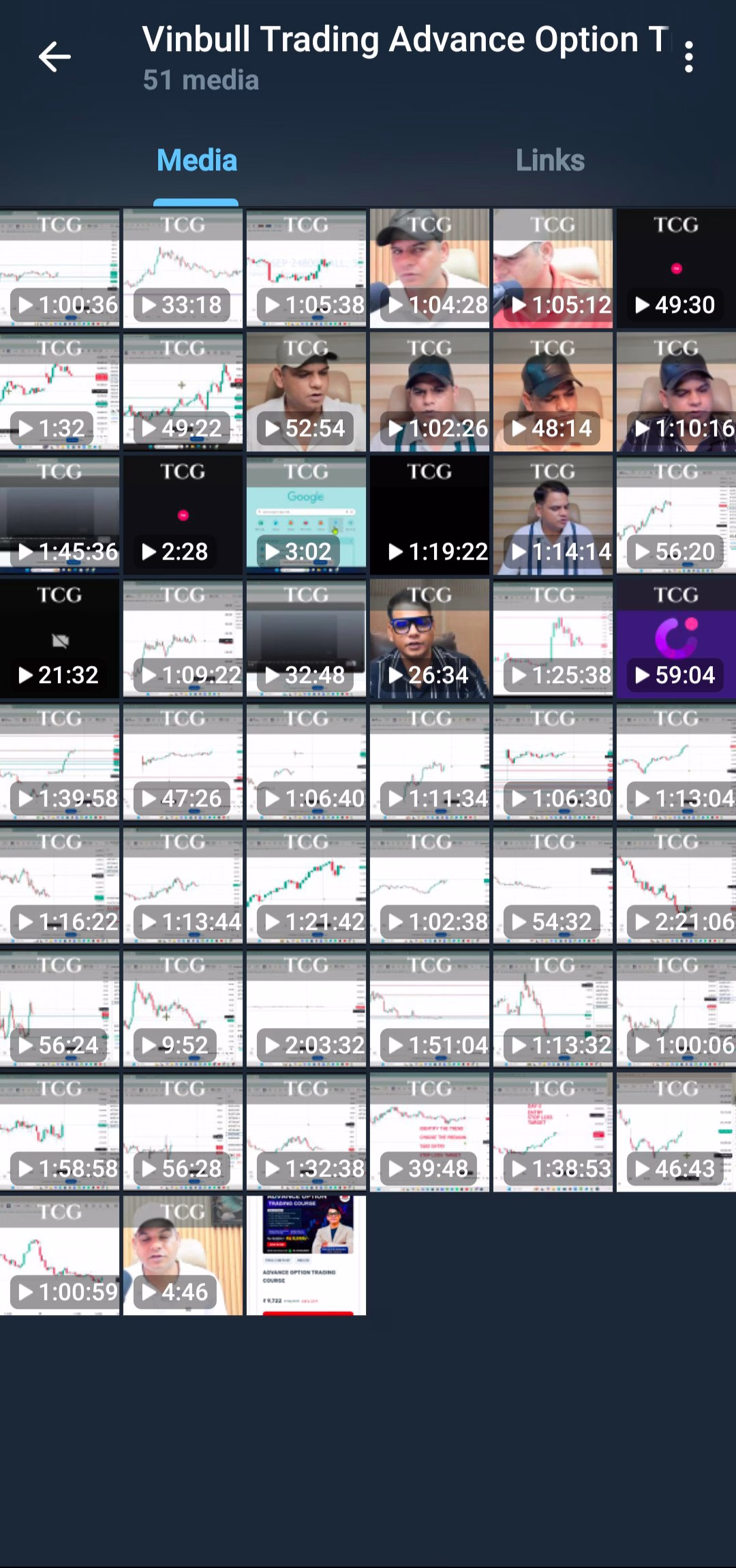Open the video with duration 1:00:36

click(x=59, y=269)
